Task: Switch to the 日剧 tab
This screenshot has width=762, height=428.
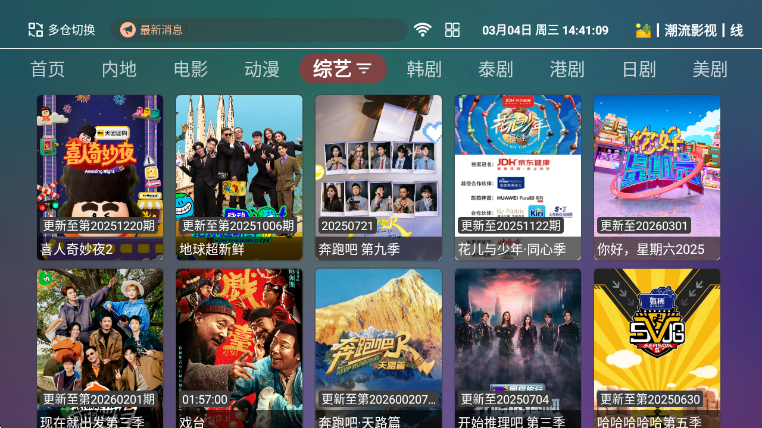Action: (x=639, y=69)
